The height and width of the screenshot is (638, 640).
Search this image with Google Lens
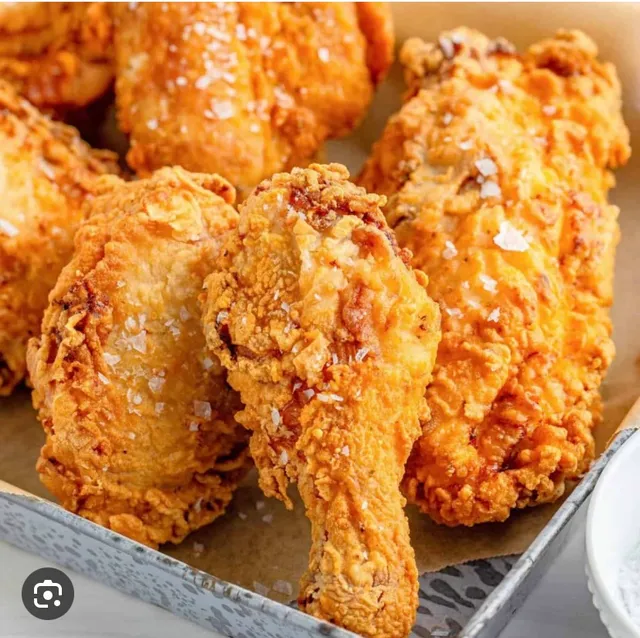(x=47, y=594)
